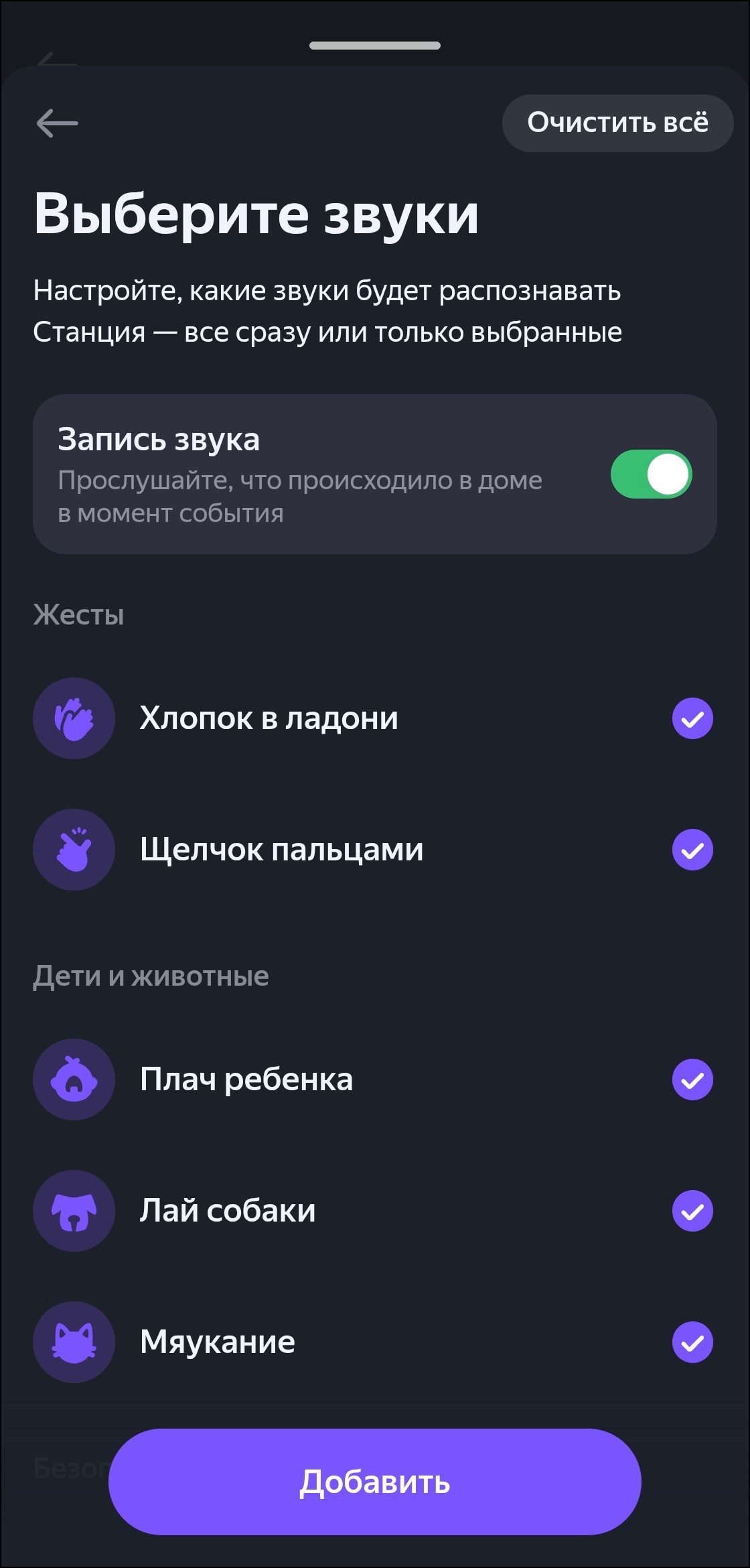Turn off the 'Запись звука' switch
Image resolution: width=750 pixels, height=1568 pixels.
point(651,474)
